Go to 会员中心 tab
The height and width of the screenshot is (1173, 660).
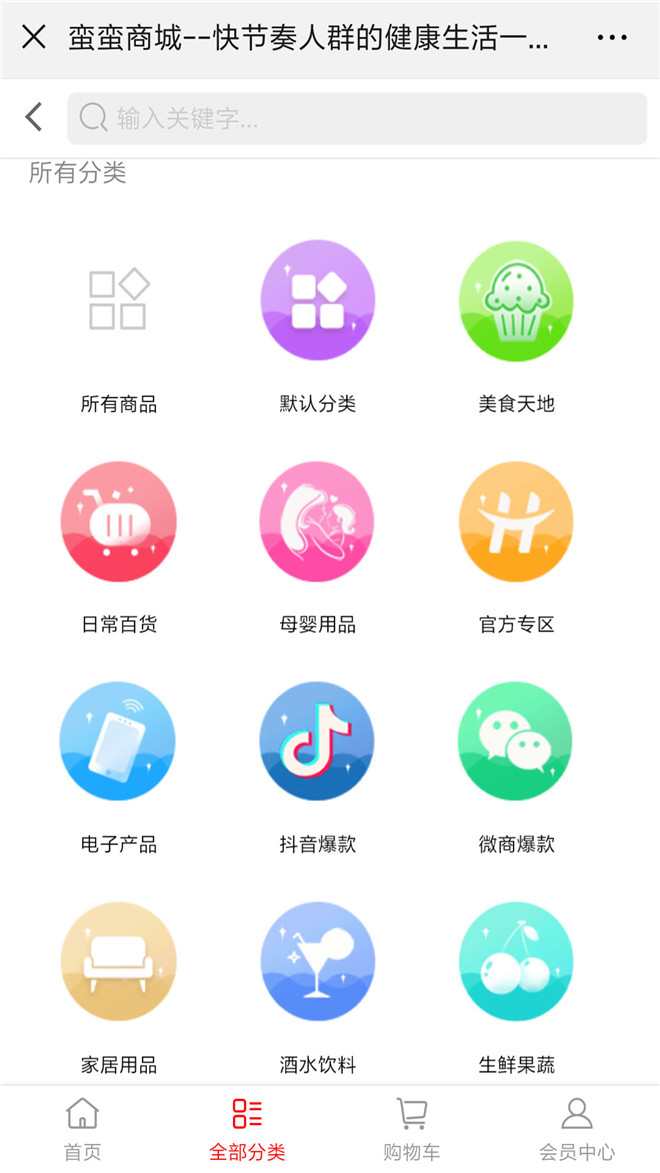[x=577, y=1128]
